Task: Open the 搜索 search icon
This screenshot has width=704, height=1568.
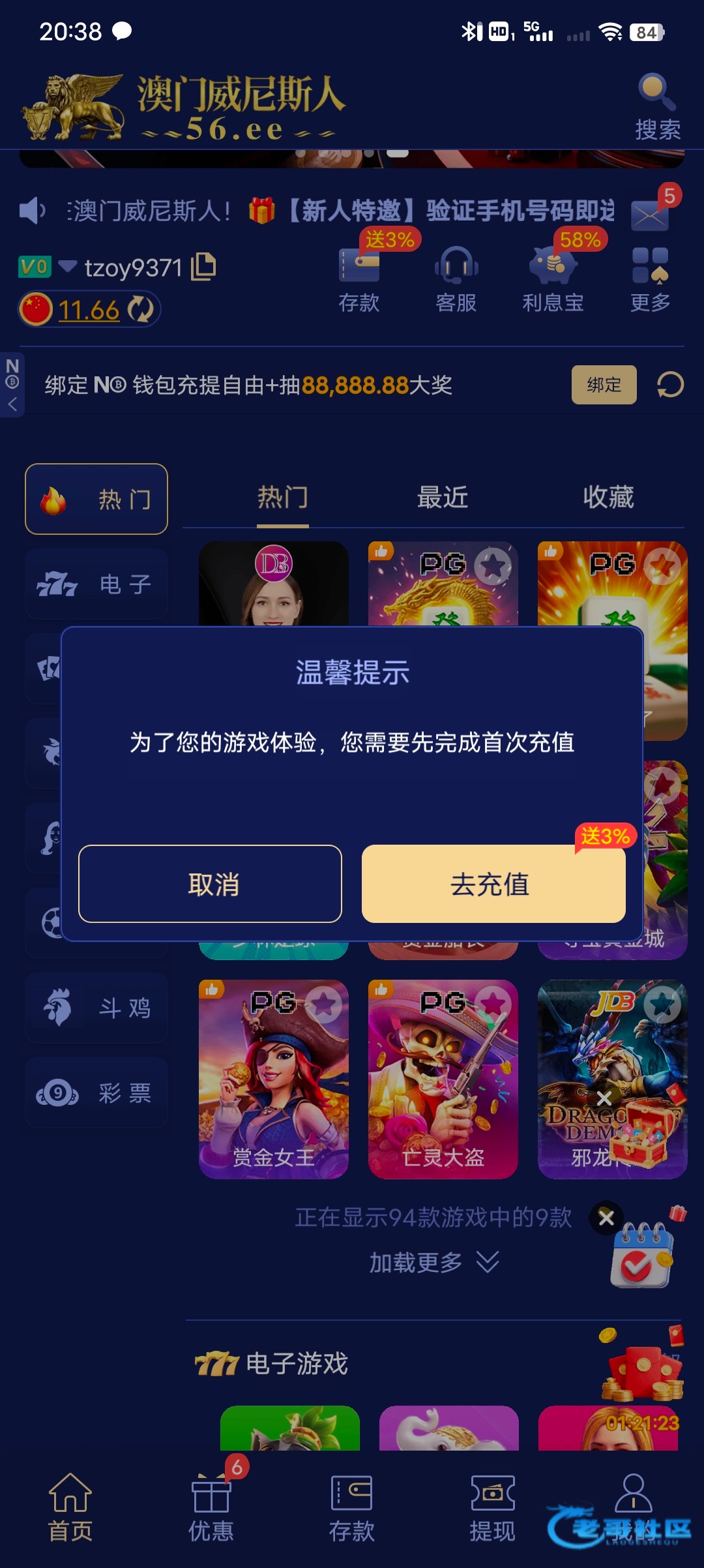Action: click(657, 107)
